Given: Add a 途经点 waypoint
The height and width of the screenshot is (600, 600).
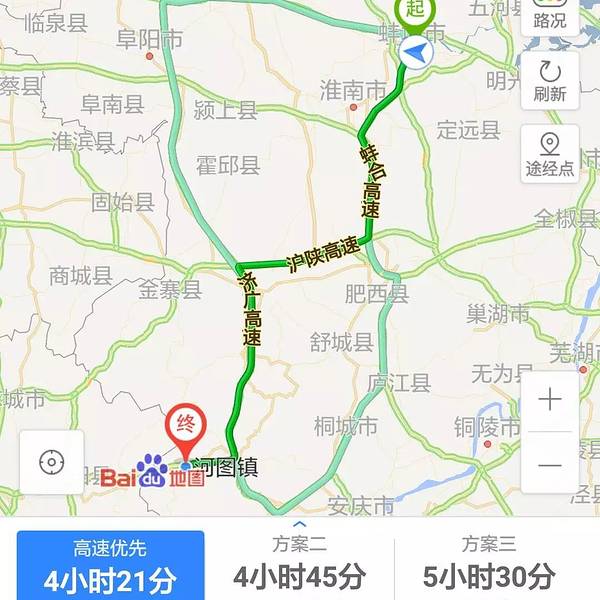Looking at the screenshot, I should pyautogui.click(x=549, y=155).
